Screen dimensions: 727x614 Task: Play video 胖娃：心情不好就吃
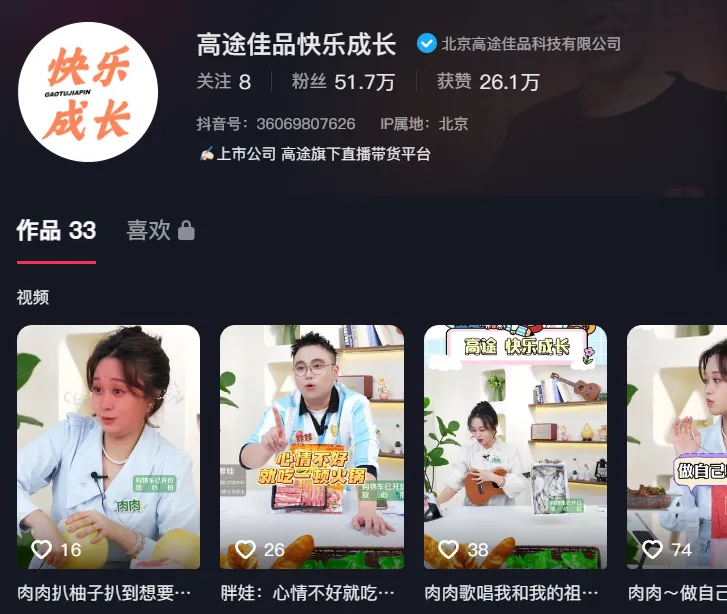pos(312,447)
